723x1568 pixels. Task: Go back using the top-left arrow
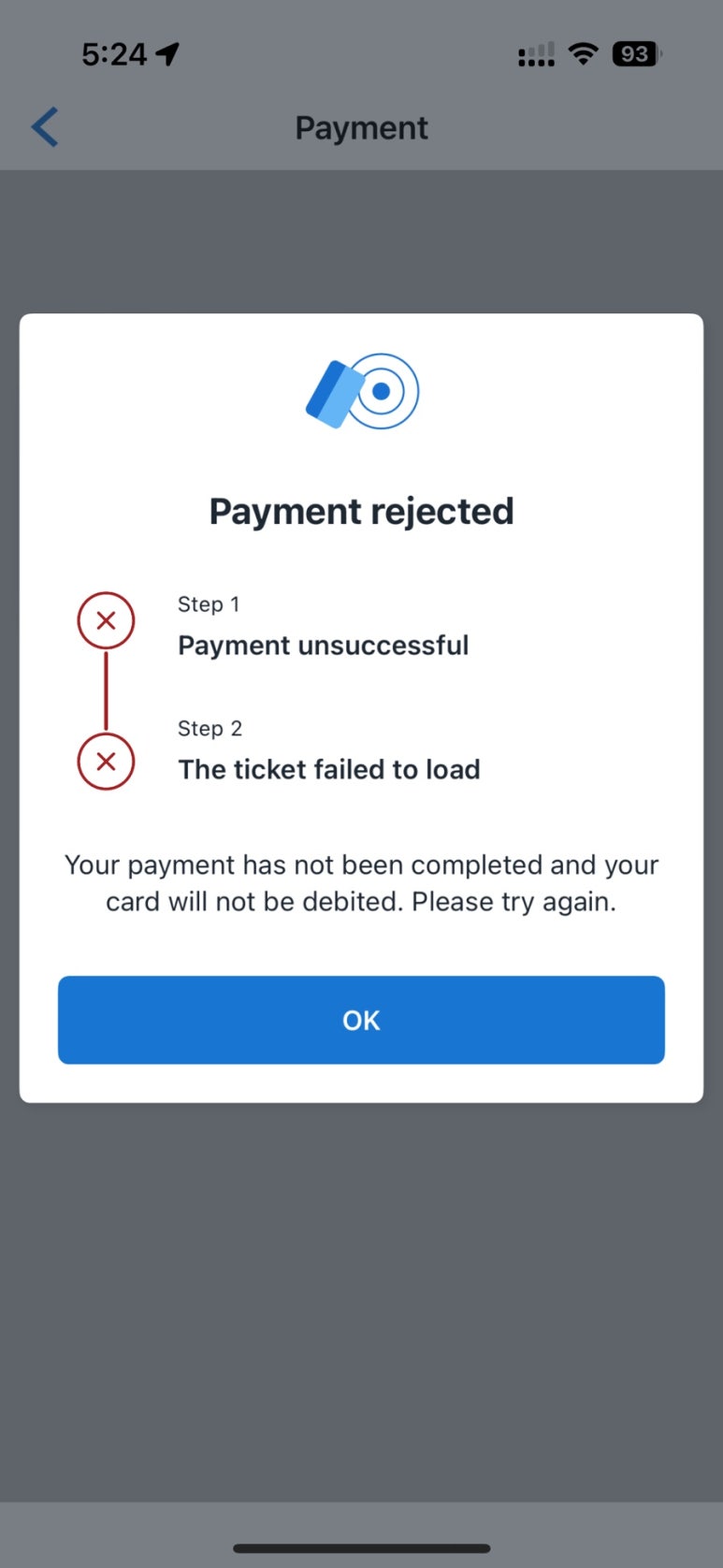[45, 127]
